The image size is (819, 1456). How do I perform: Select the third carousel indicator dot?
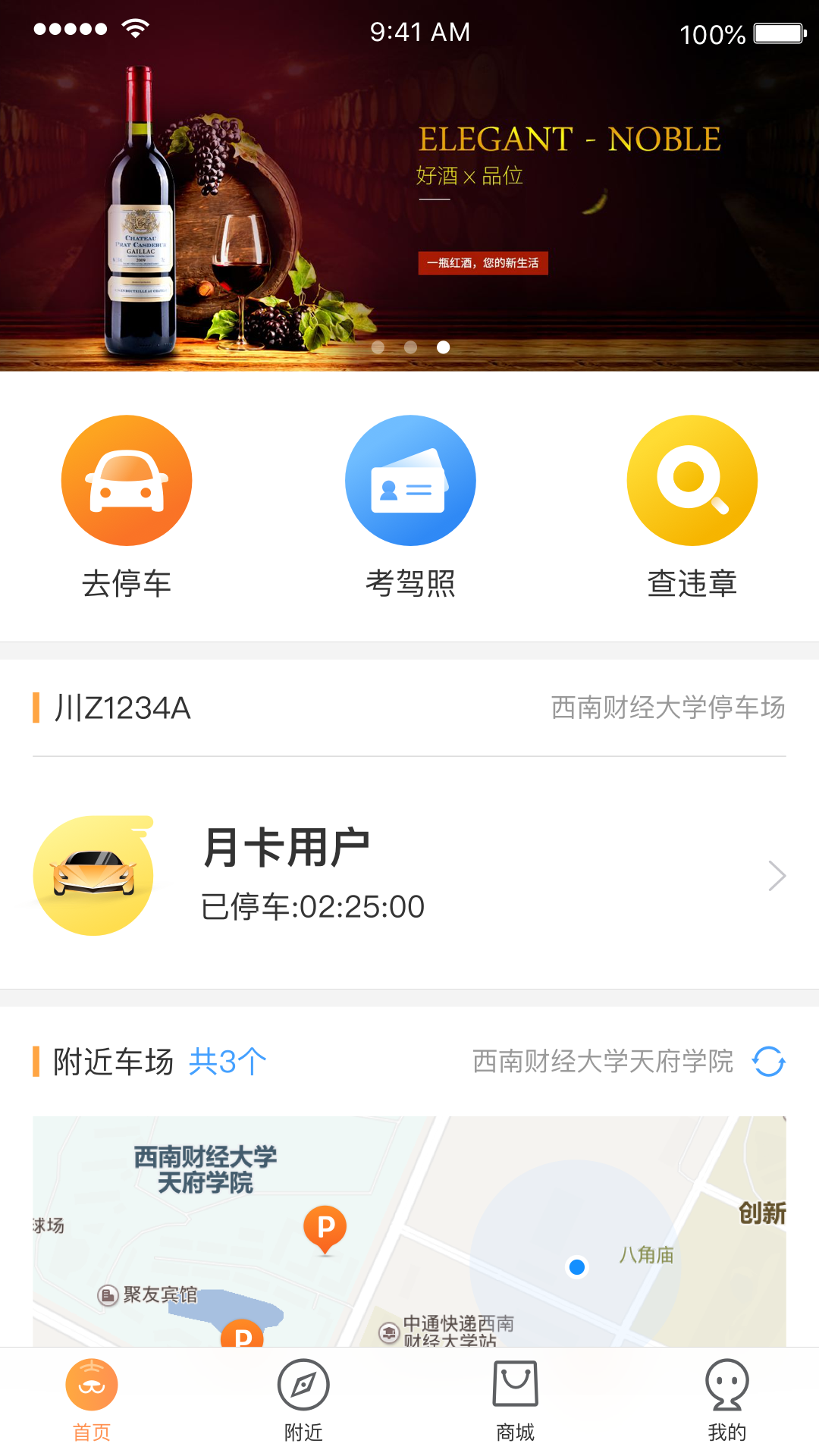pos(443,347)
